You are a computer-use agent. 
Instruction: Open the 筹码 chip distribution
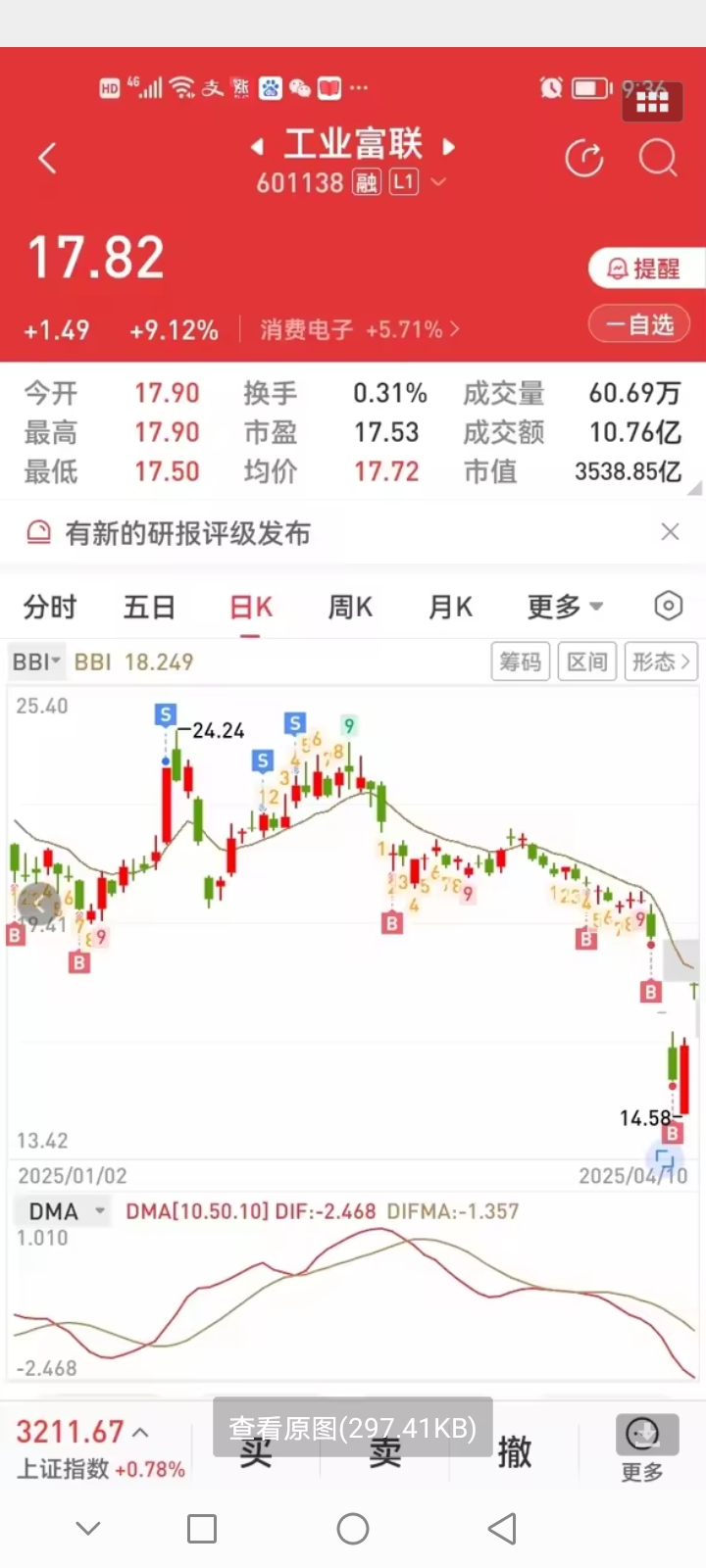coord(521,662)
